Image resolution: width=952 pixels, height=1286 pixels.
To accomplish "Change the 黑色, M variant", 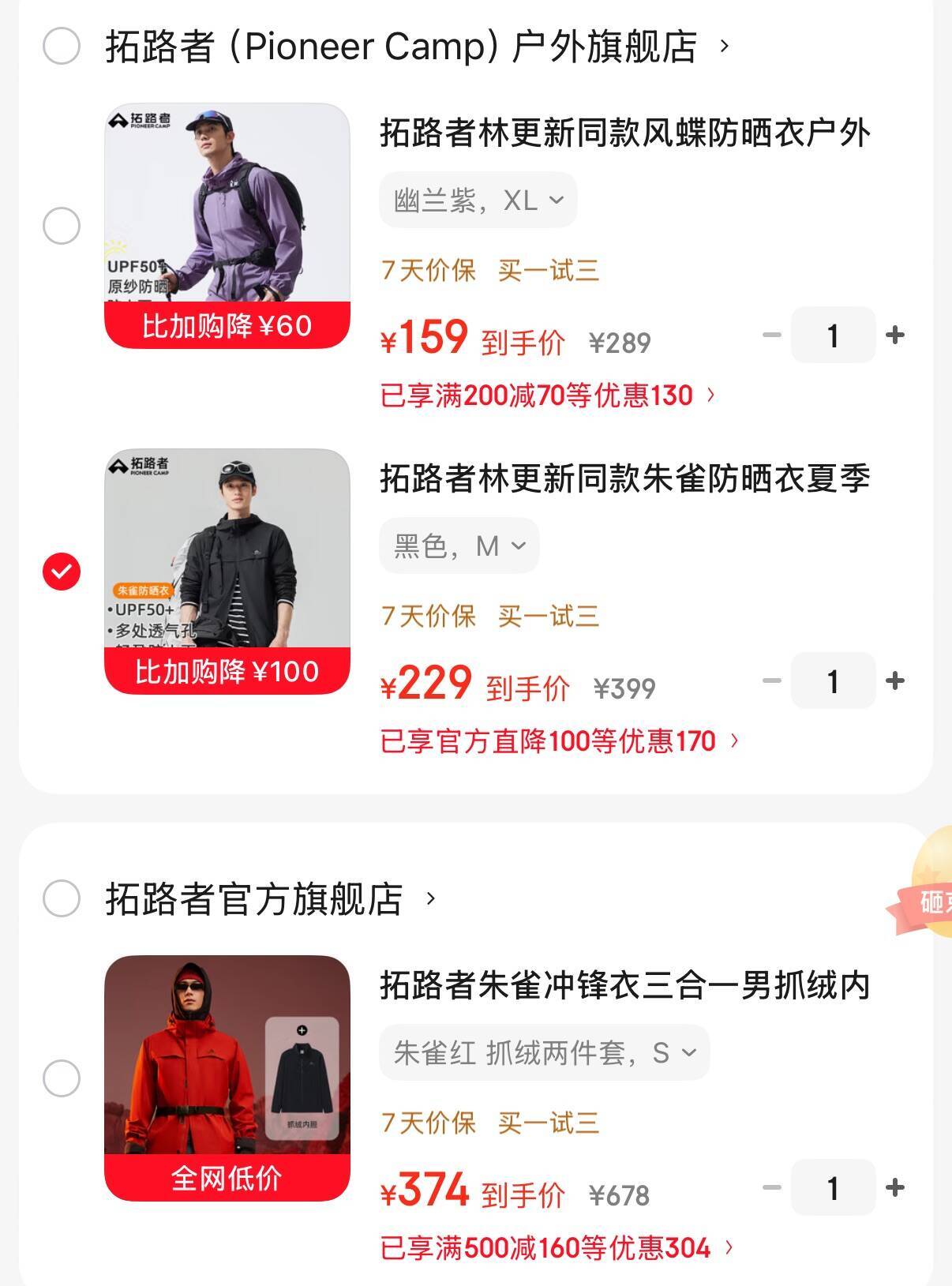I will coord(459,546).
